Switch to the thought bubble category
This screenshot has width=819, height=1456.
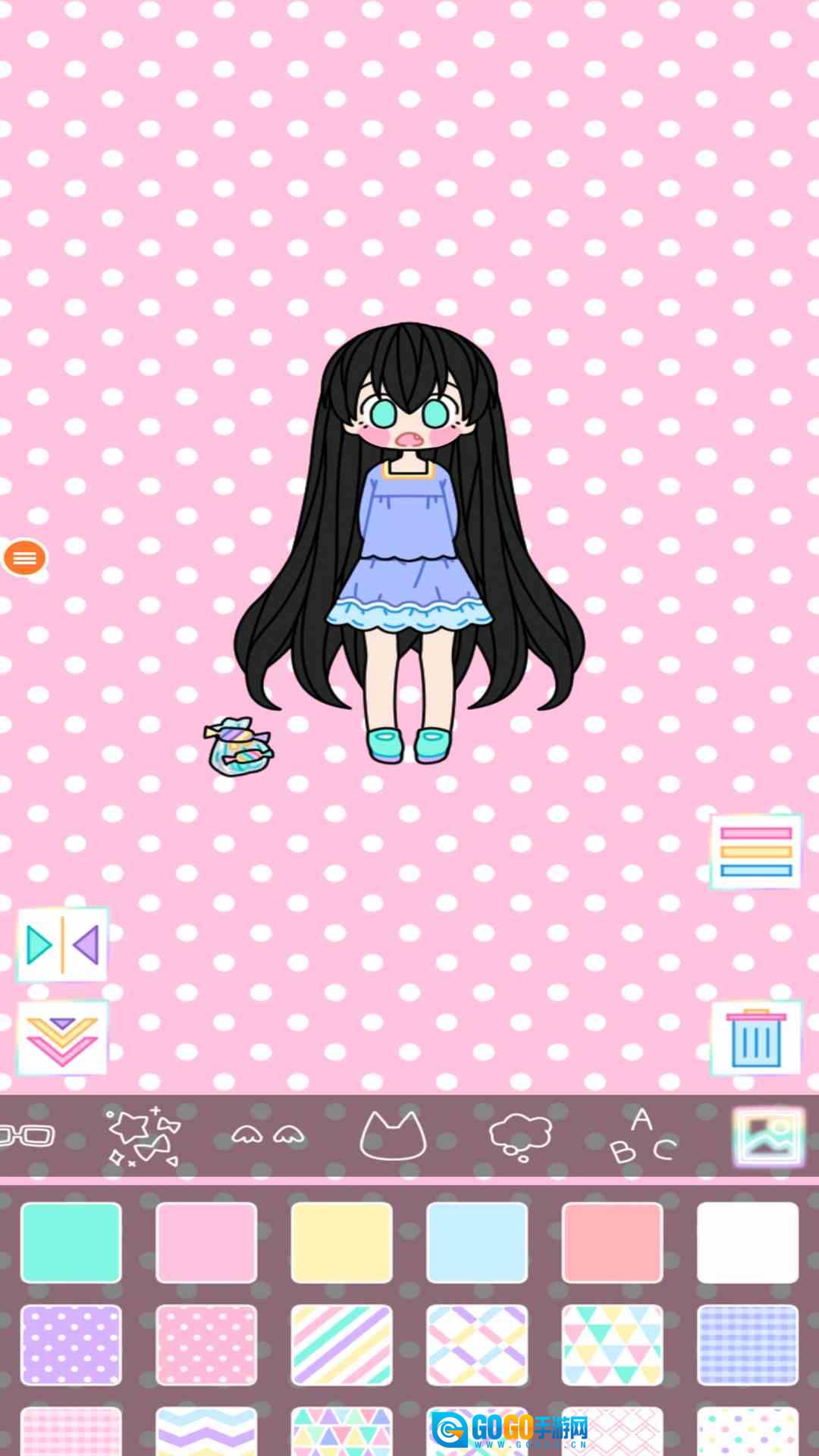click(x=519, y=1136)
